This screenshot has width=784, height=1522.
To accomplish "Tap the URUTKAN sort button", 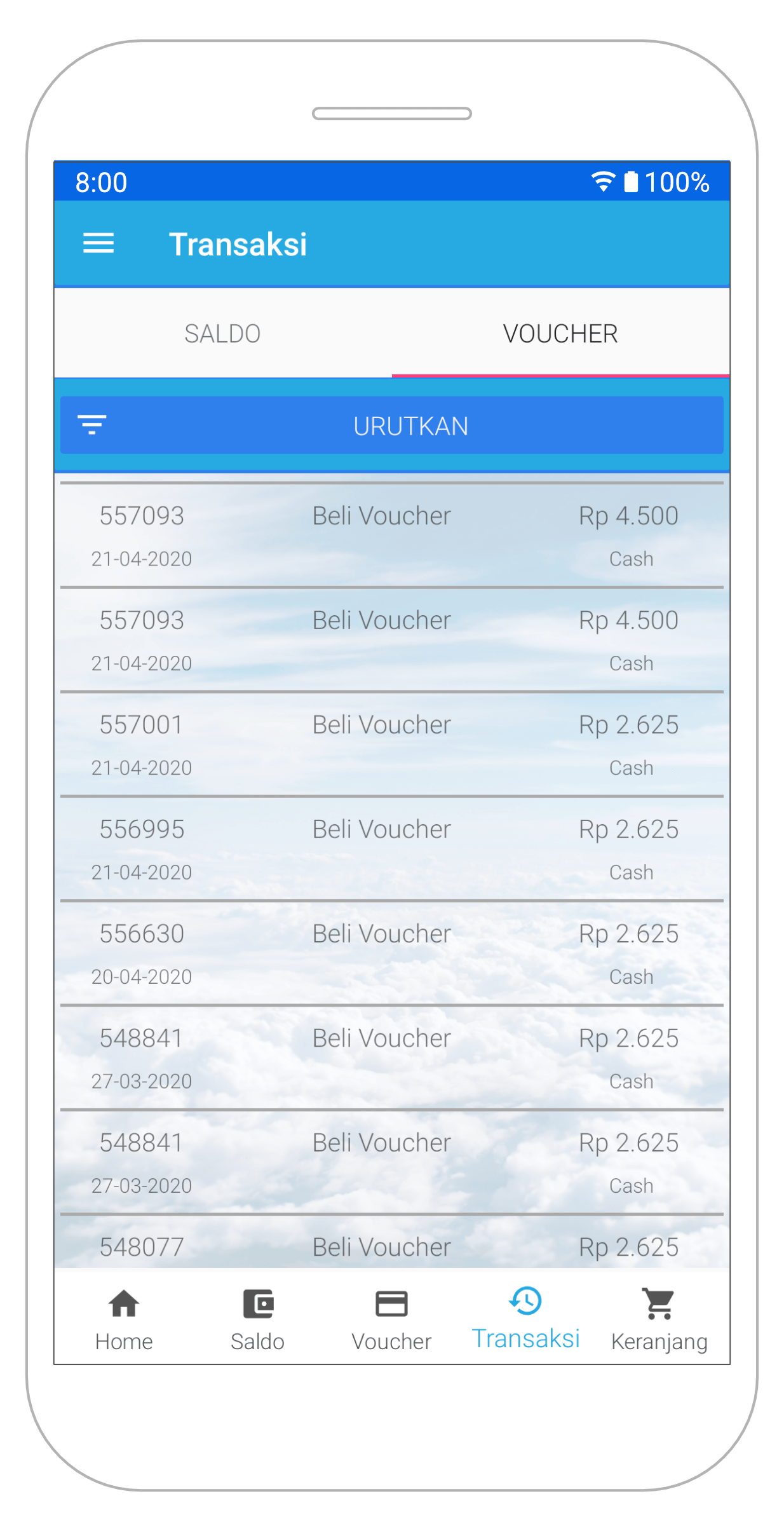I will coord(391,426).
